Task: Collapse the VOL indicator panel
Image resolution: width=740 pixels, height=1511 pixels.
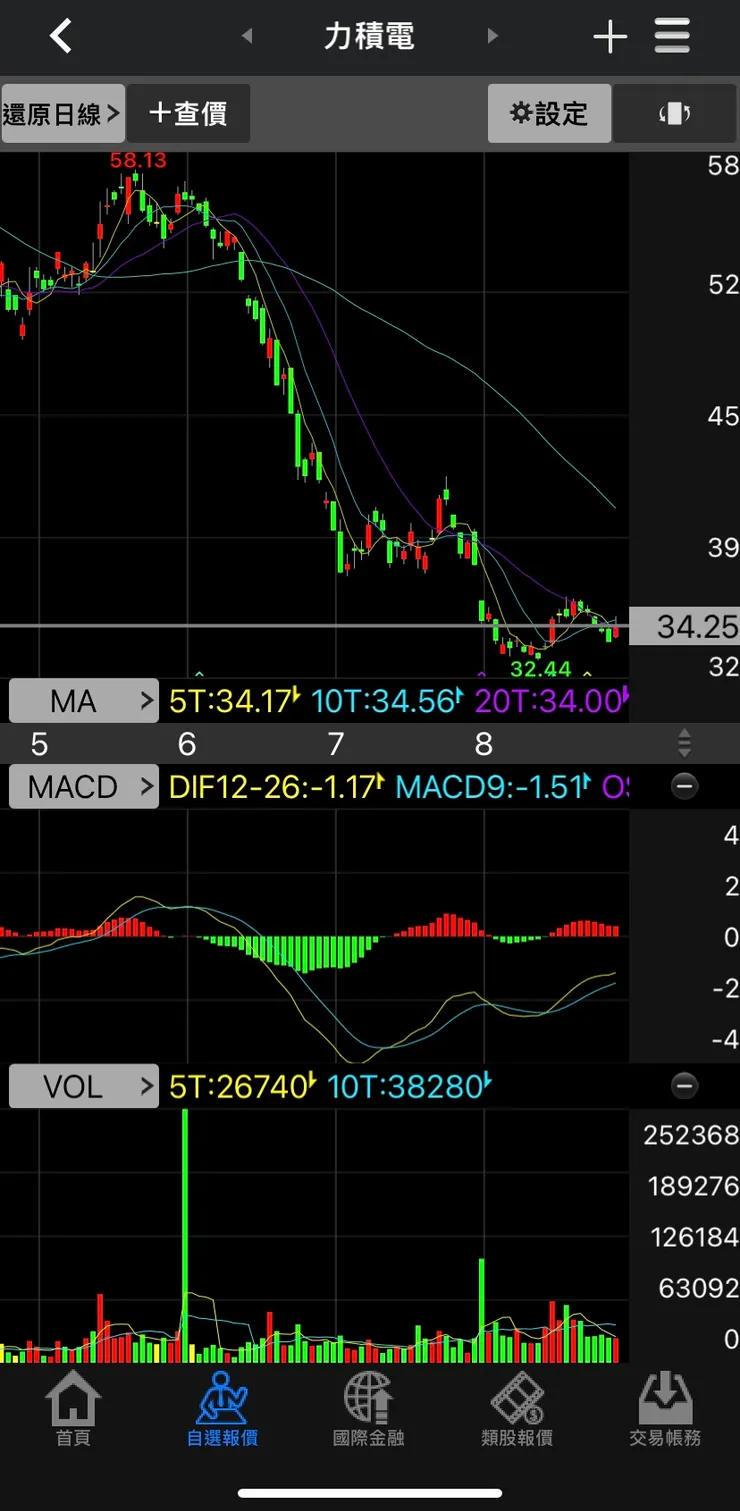Action: [x=684, y=1086]
